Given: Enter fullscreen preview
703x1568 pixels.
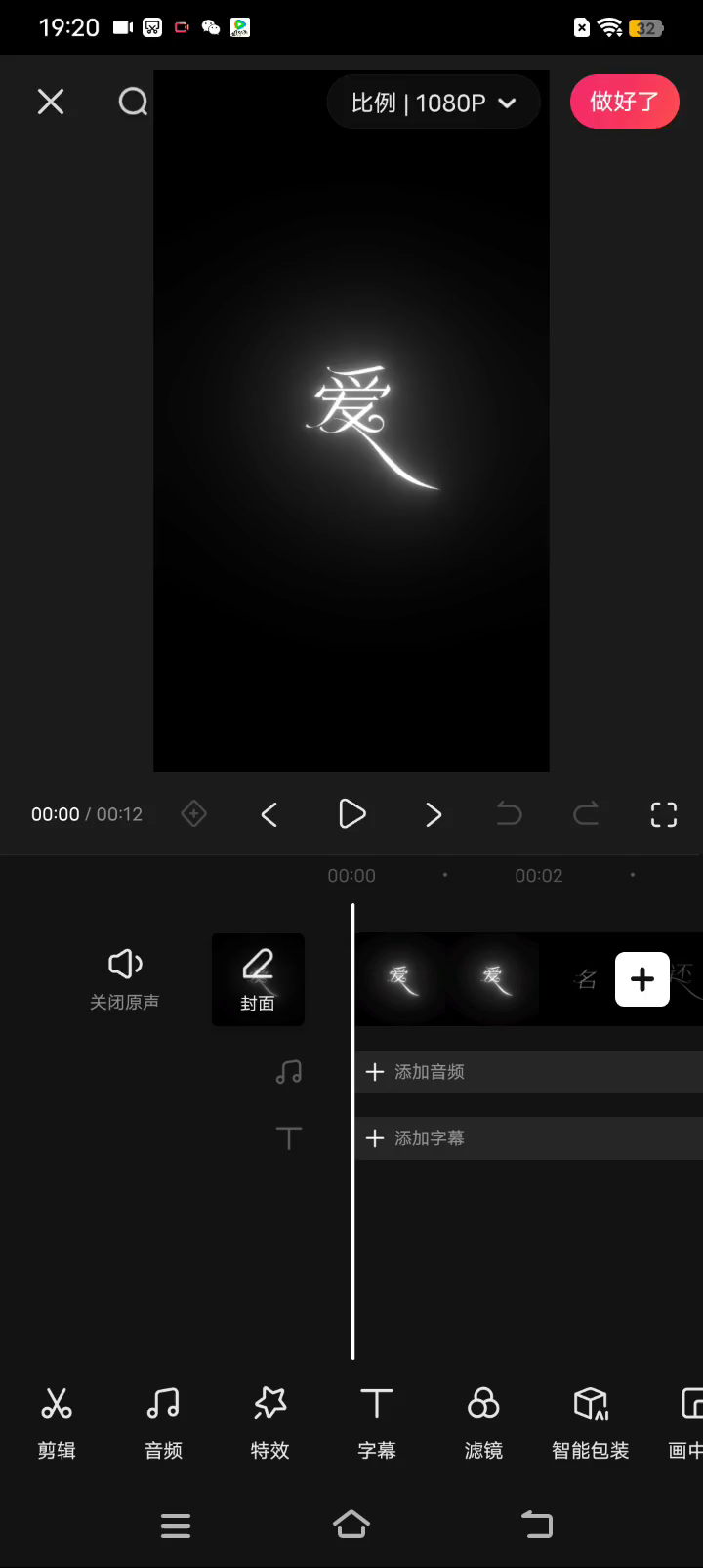Looking at the screenshot, I should pyautogui.click(x=664, y=814).
